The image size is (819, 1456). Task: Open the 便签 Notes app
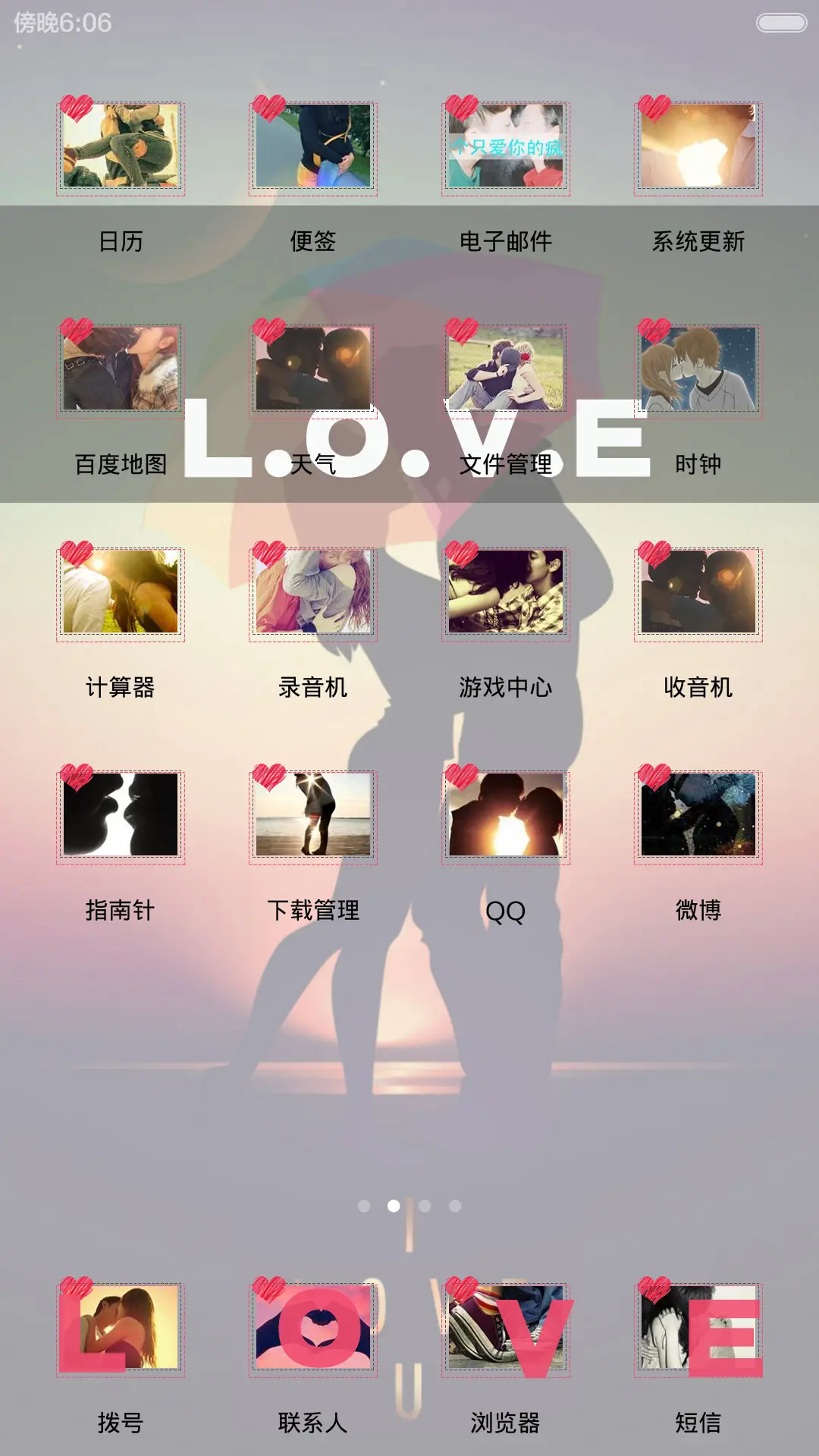point(313,148)
